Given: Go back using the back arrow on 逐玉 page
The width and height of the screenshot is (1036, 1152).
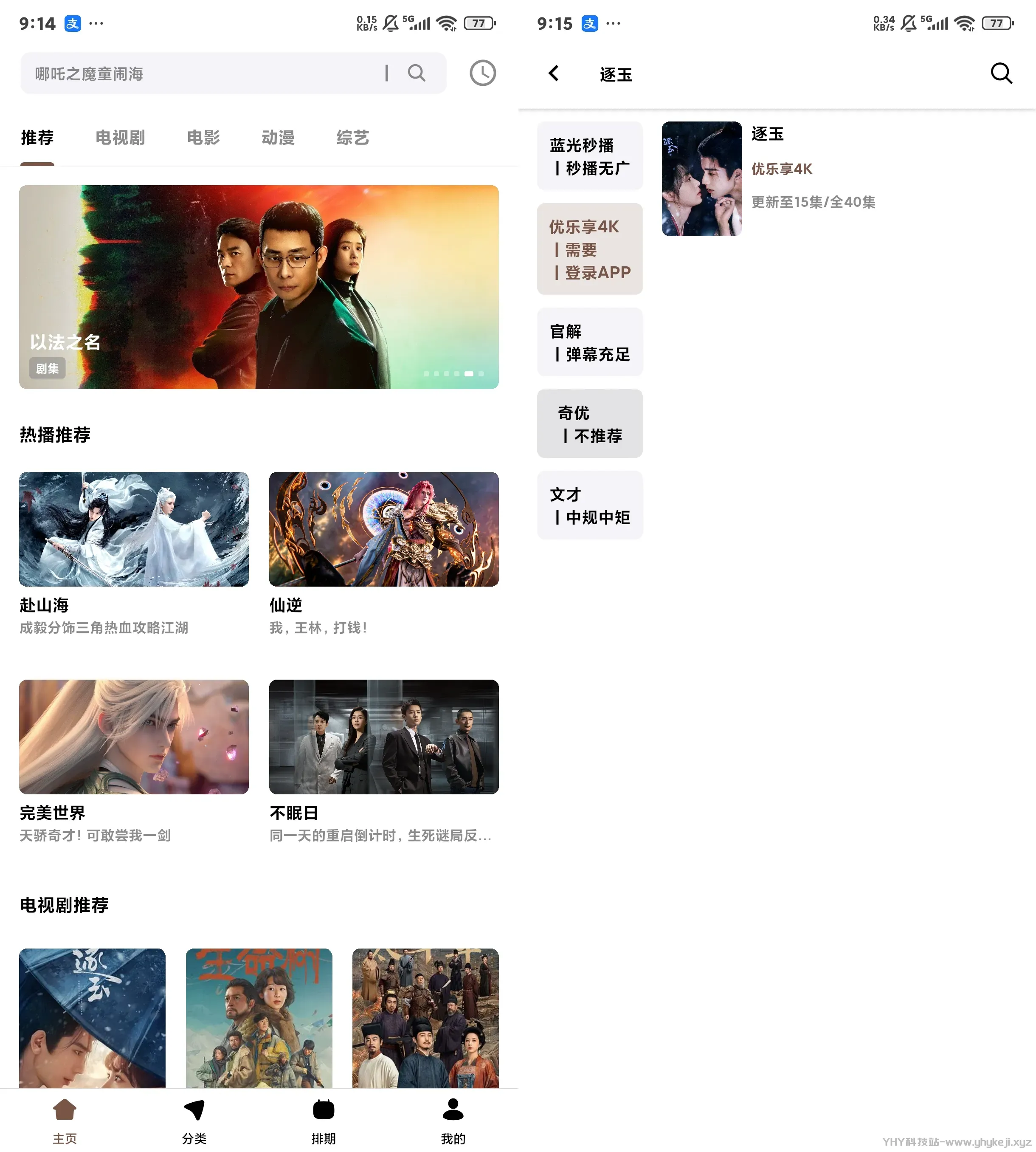Looking at the screenshot, I should click(553, 74).
